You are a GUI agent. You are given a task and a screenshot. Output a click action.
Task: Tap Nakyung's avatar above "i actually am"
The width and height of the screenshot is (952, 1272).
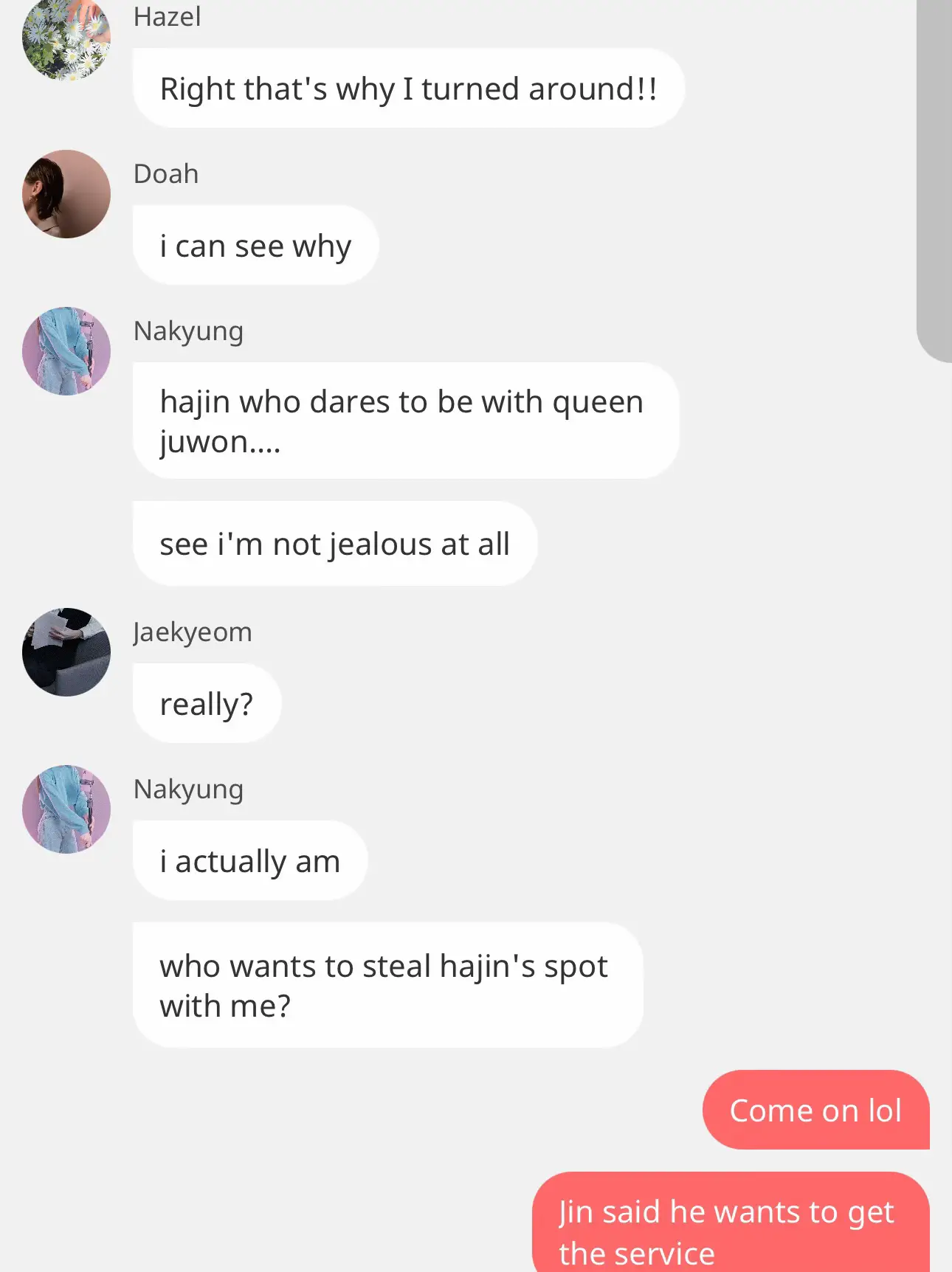pos(66,809)
